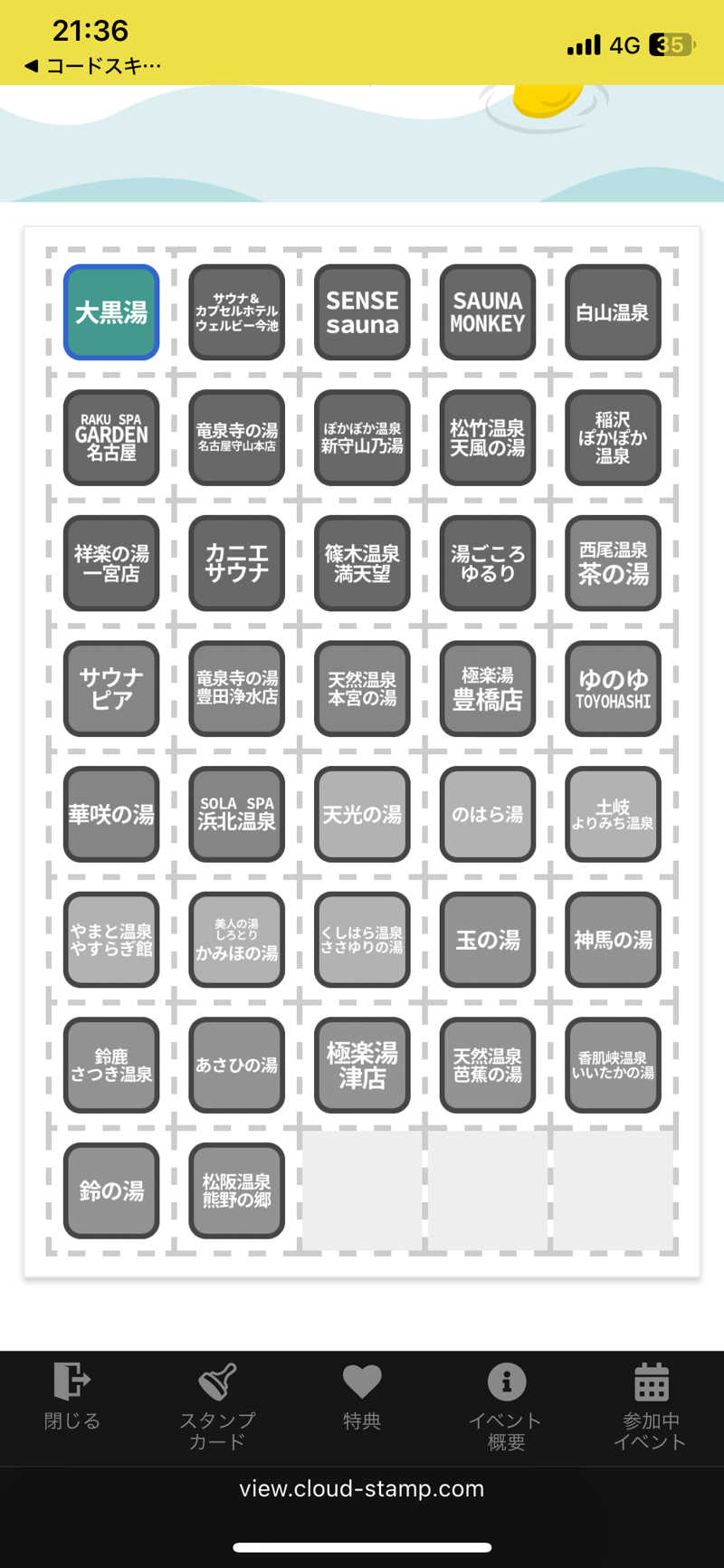The image size is (724, 1568).
Task: Open 松阪温泉 熊野の郷 stamp
Action: tap(237, 1190)
